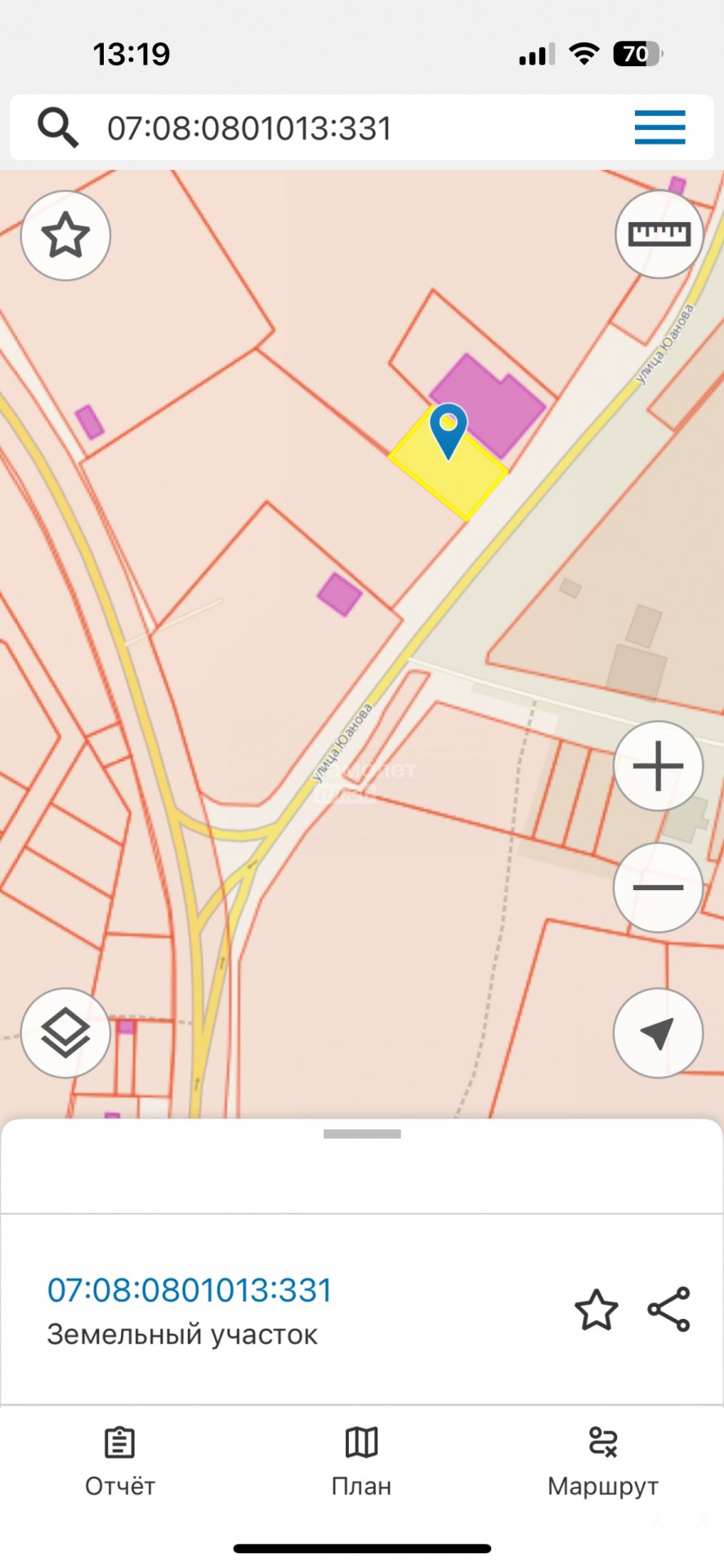Switch to the План tab

(361, 1462)
